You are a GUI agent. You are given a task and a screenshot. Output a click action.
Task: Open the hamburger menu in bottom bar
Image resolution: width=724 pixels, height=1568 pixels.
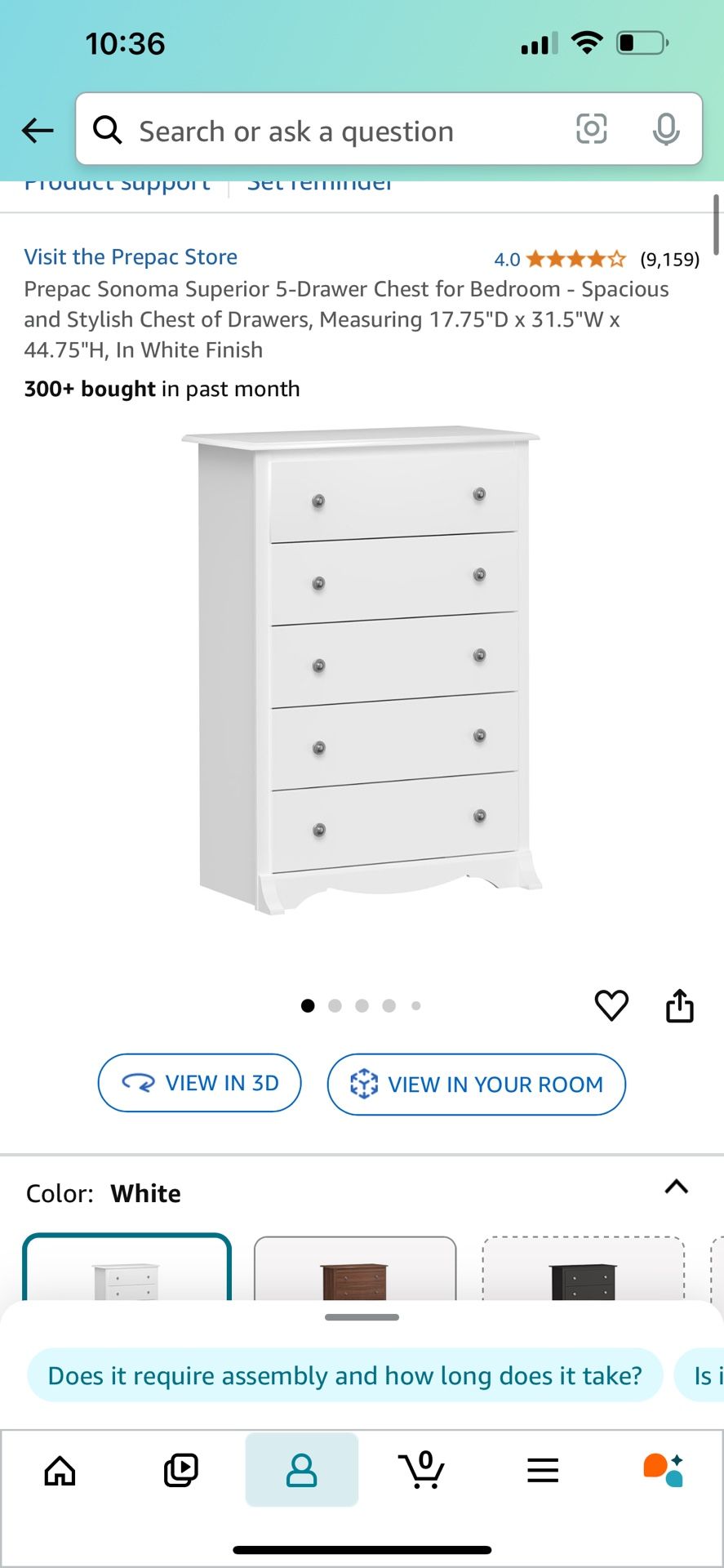click(542, 1468)
